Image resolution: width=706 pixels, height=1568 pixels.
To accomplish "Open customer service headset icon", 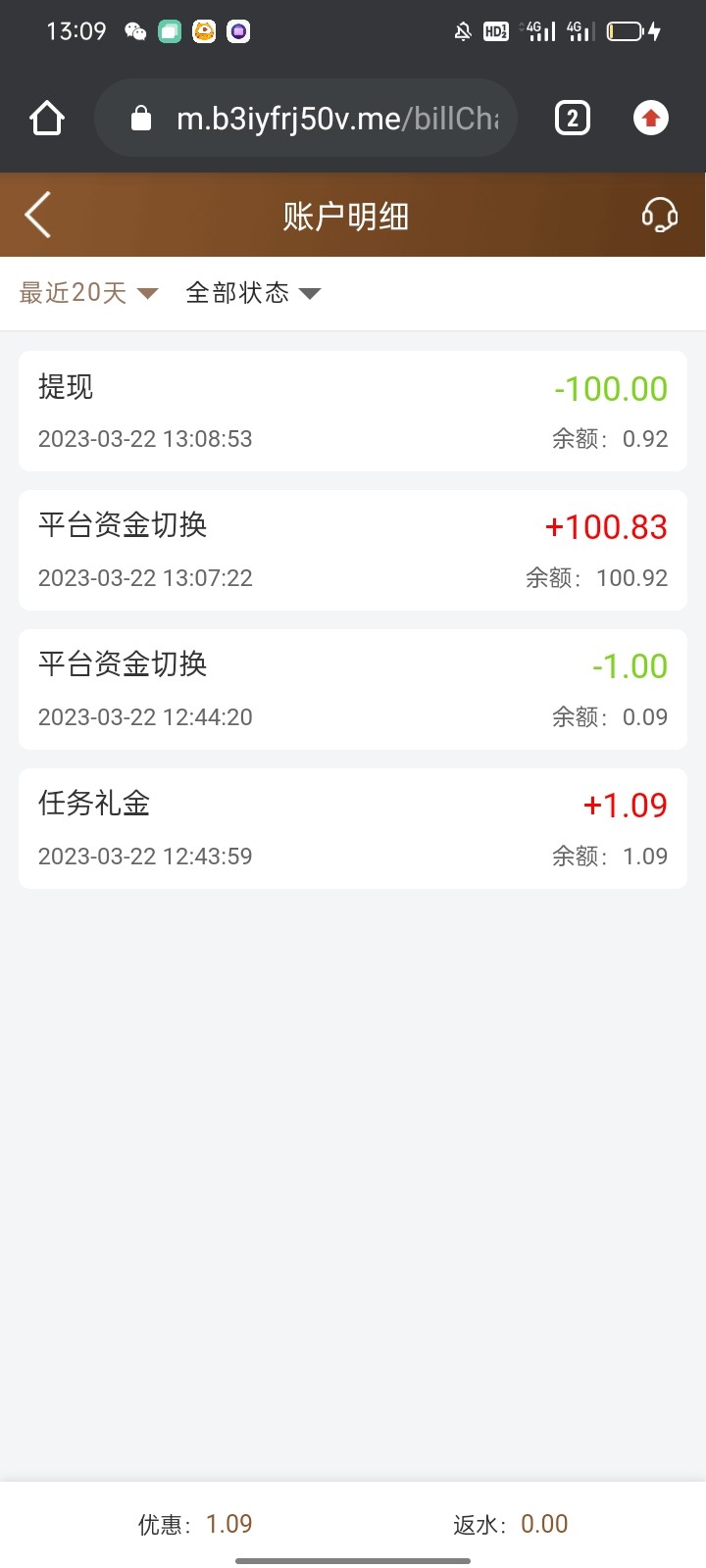I will (659, 215).
